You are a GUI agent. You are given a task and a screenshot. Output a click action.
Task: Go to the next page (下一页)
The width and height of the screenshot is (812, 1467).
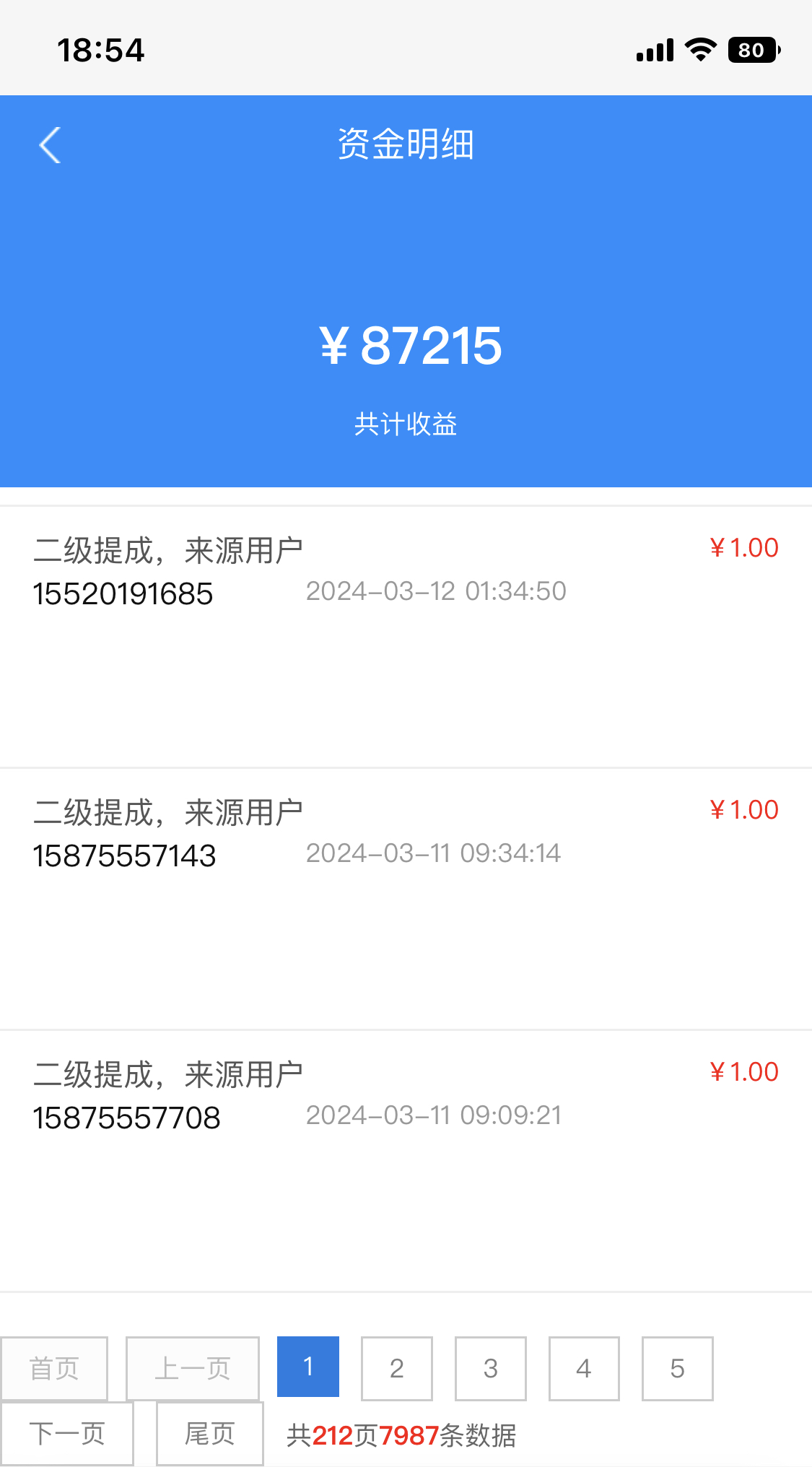67,1434
